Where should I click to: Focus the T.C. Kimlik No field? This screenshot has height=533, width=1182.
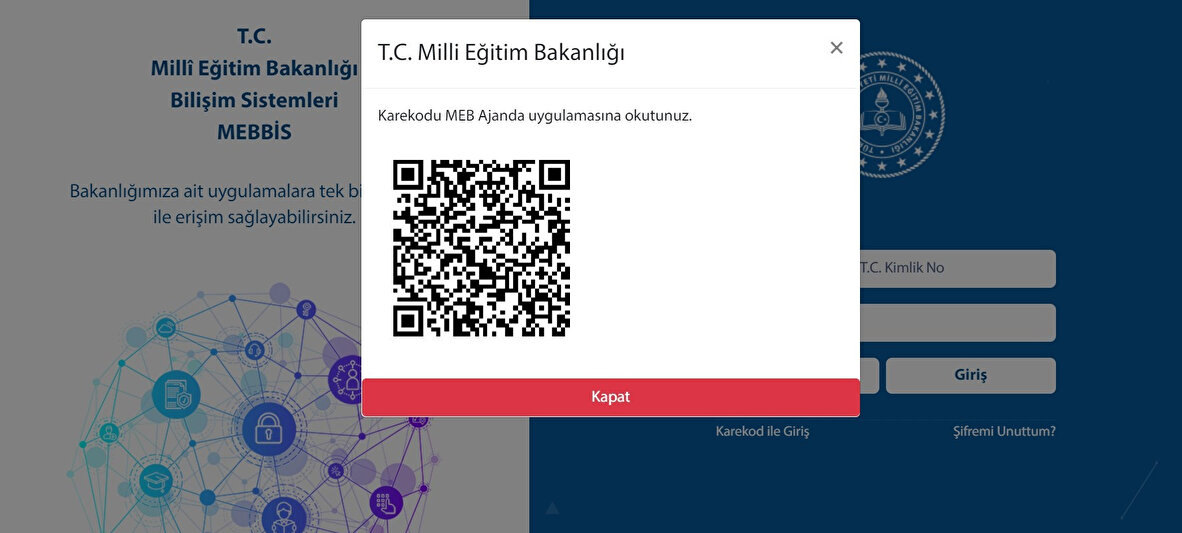(x=955, y=268)
